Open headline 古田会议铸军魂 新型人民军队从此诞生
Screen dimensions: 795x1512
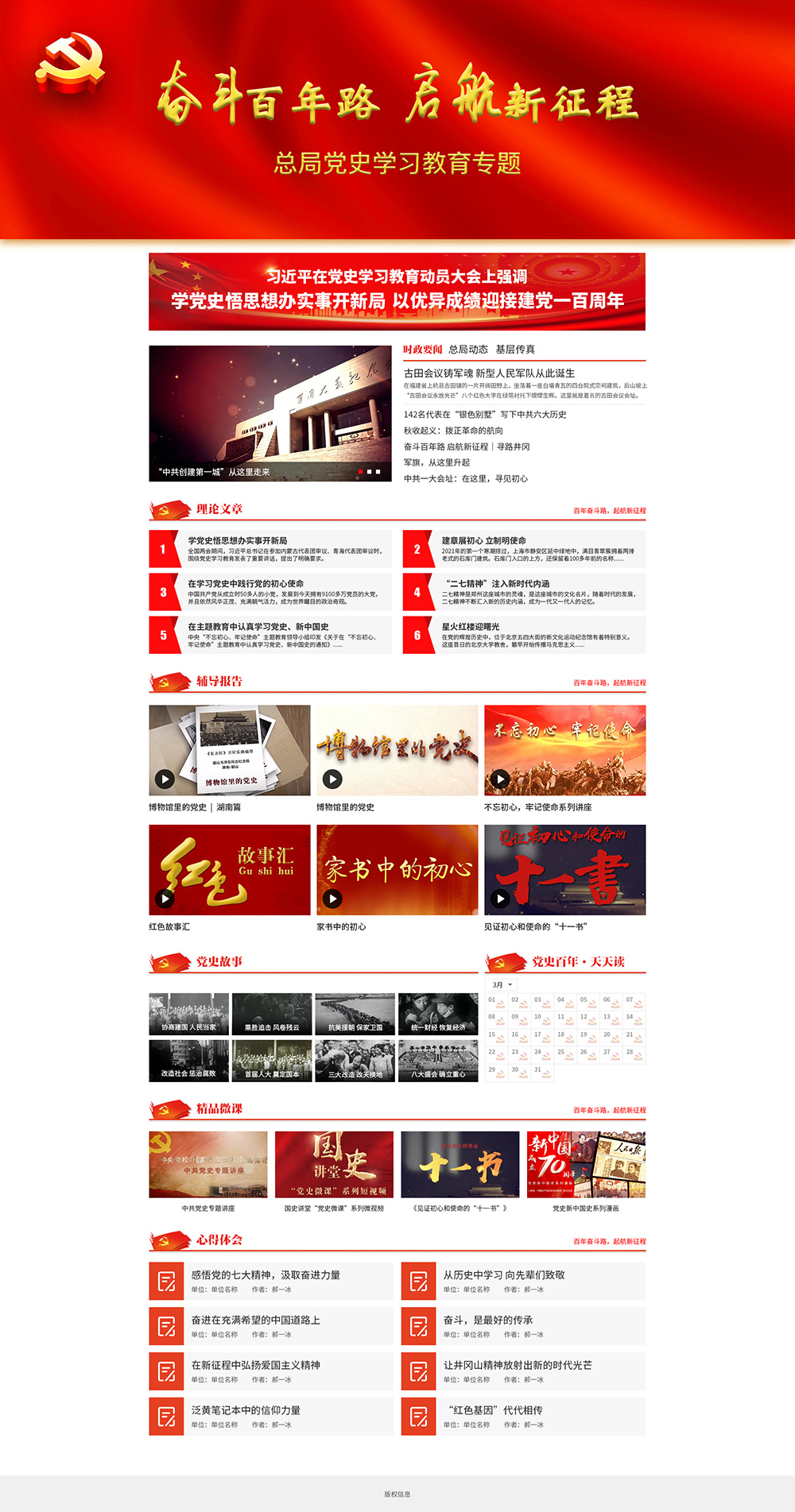click(x=489, y=373)
